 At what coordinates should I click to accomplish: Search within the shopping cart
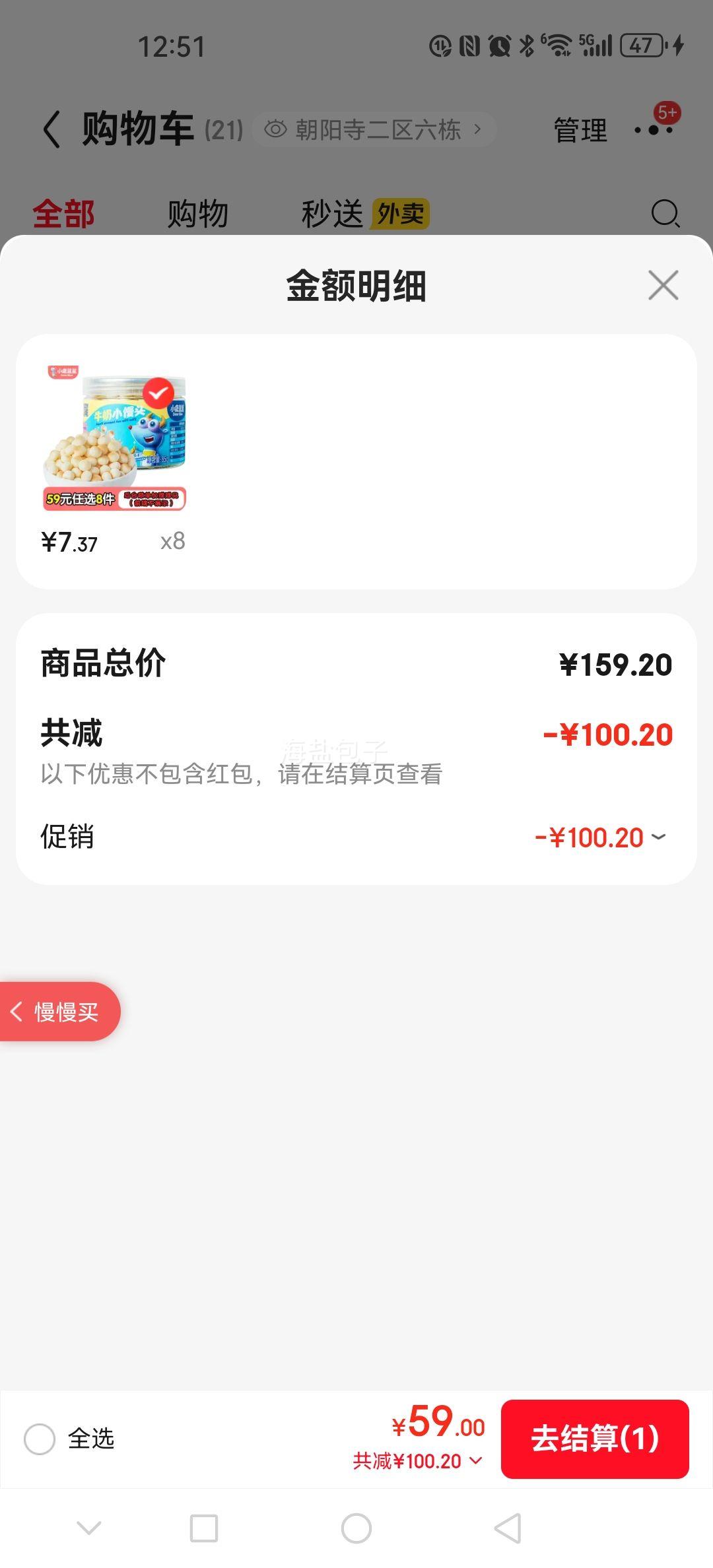click(x=665, y=214)
